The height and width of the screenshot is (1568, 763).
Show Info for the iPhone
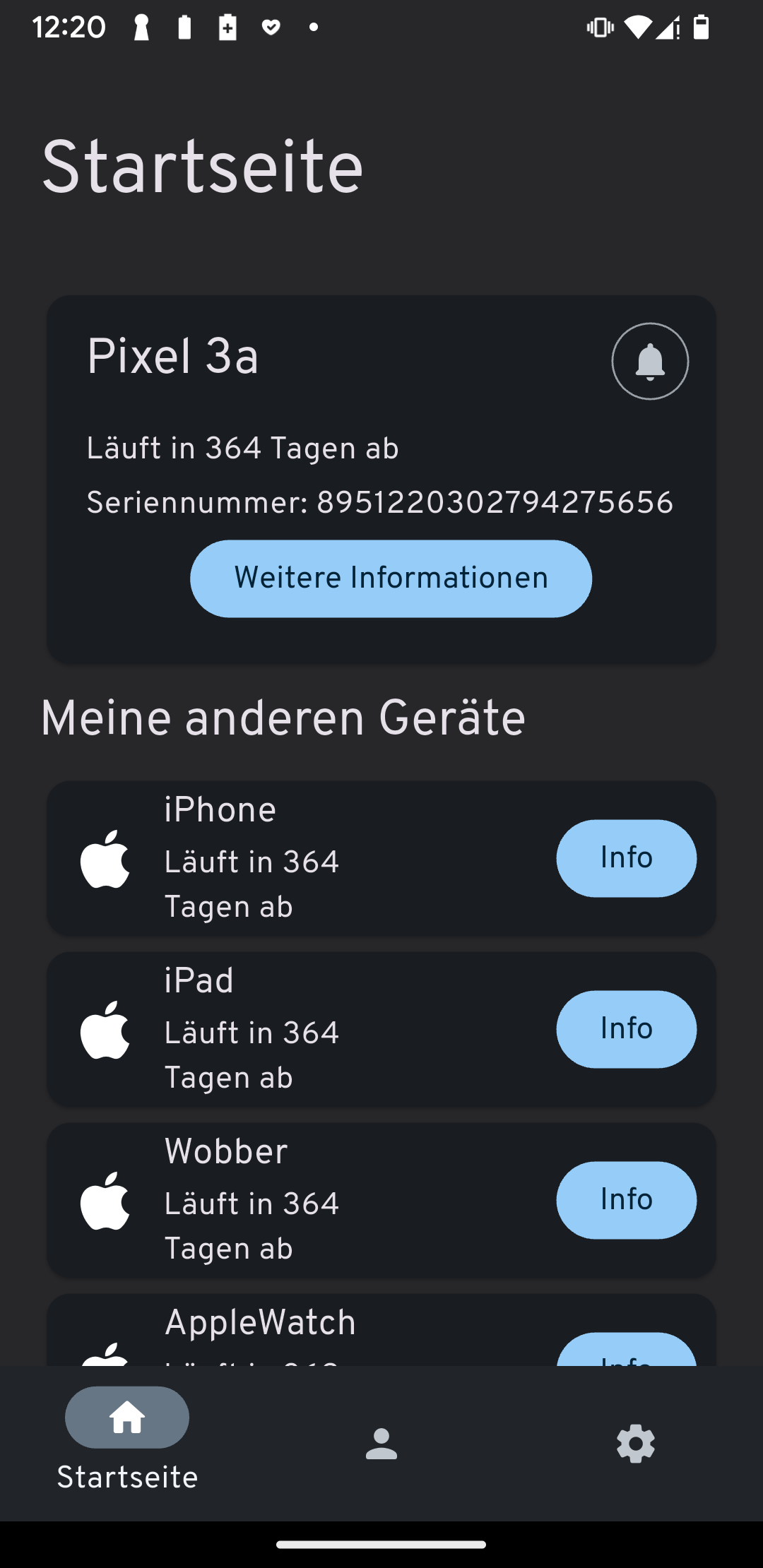(626, 858)
